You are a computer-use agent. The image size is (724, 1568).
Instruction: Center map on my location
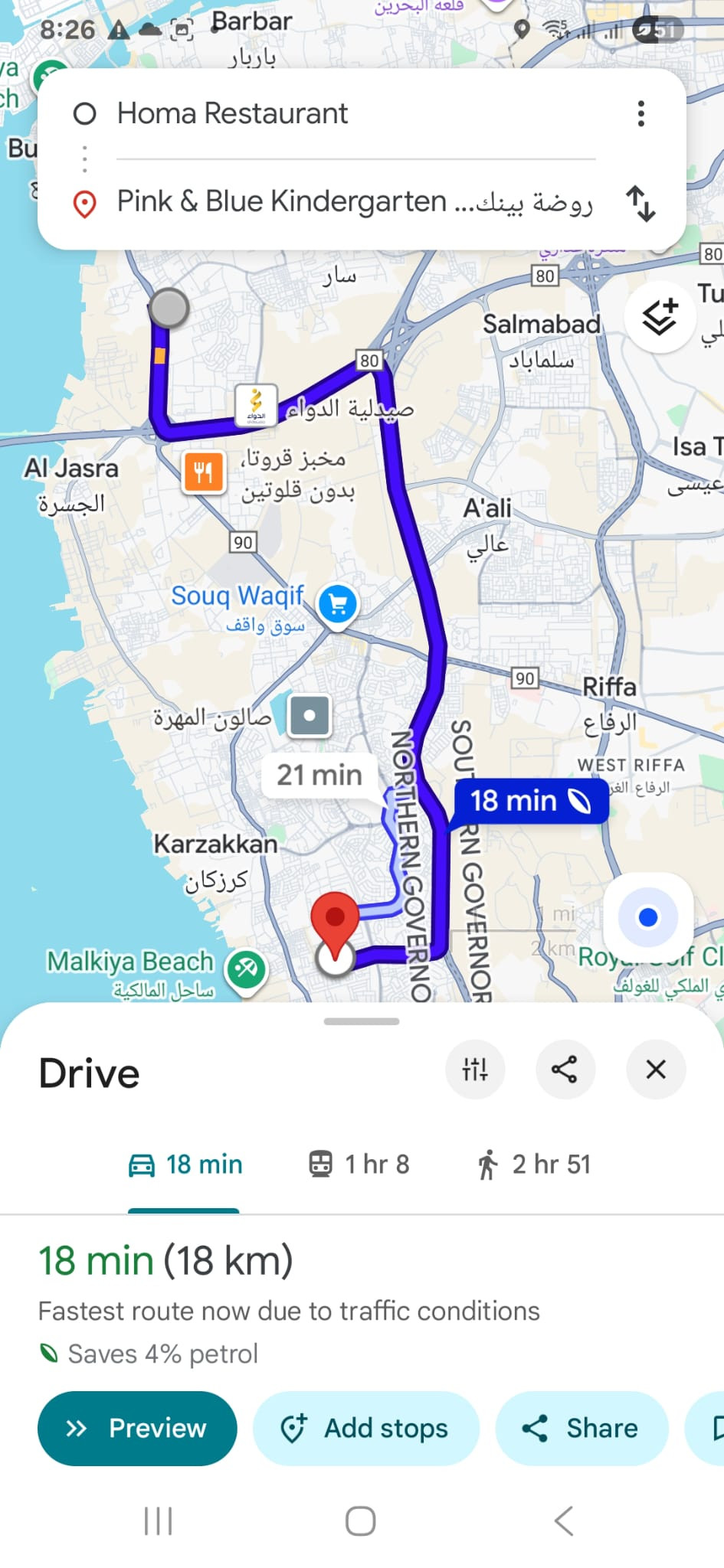tap(648, 917)
